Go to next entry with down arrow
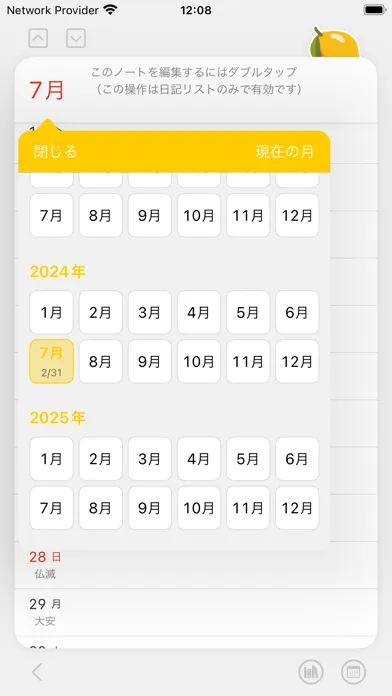392x696 pixels. click(76, 39)
